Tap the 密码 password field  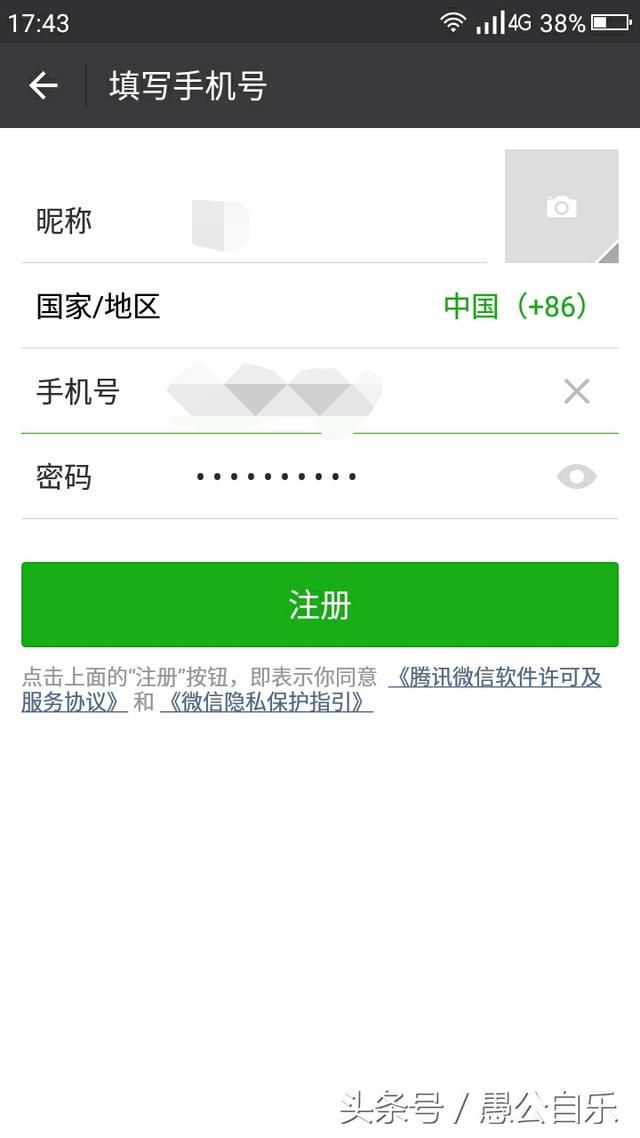pyautogui.click(x=319, y=477)
